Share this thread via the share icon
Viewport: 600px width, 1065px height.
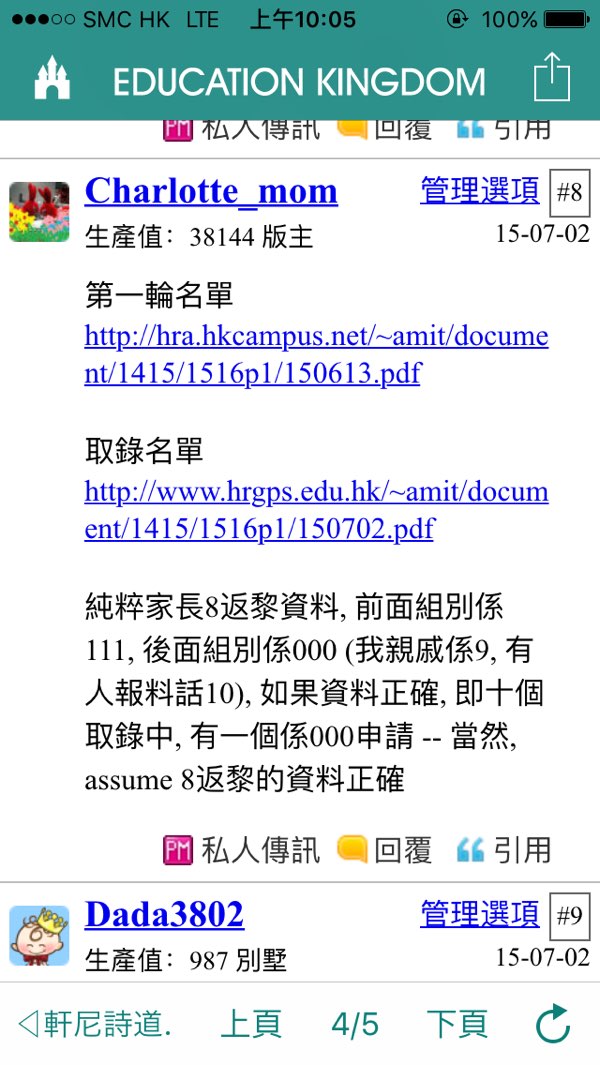click(551, 77)
